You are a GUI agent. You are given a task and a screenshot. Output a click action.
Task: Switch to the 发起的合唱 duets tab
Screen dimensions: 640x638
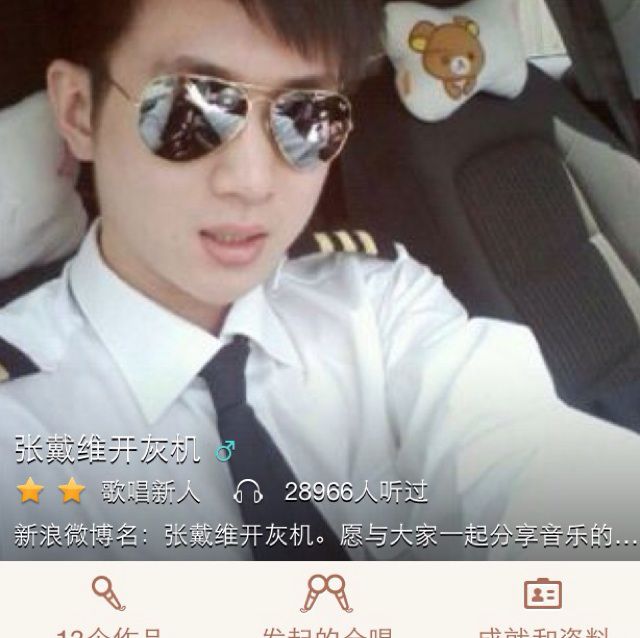point(320,603)
